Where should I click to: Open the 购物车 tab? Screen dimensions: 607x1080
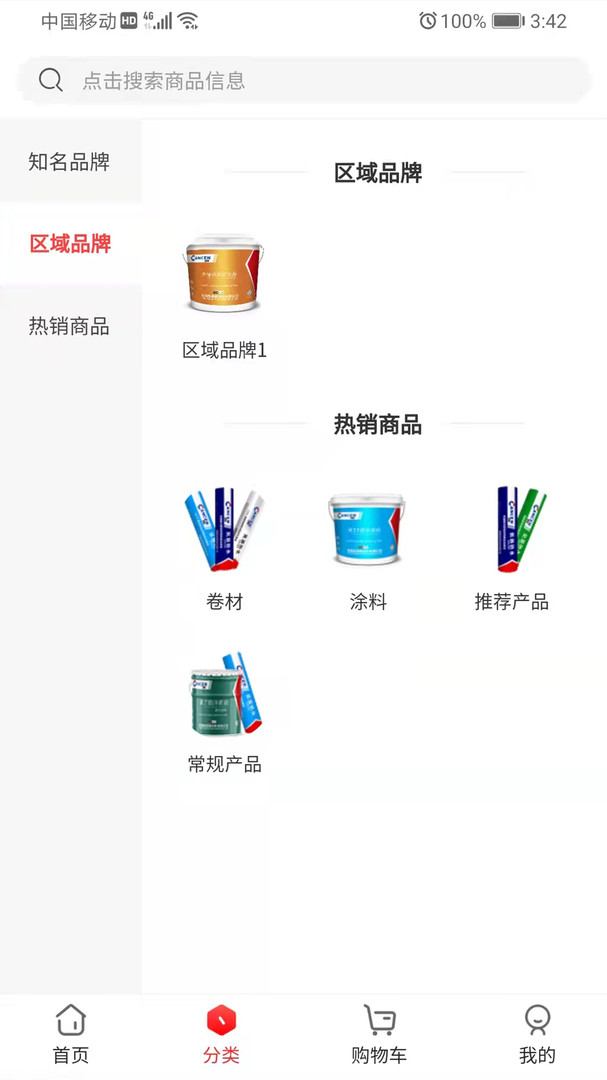tap(379, 1035)
